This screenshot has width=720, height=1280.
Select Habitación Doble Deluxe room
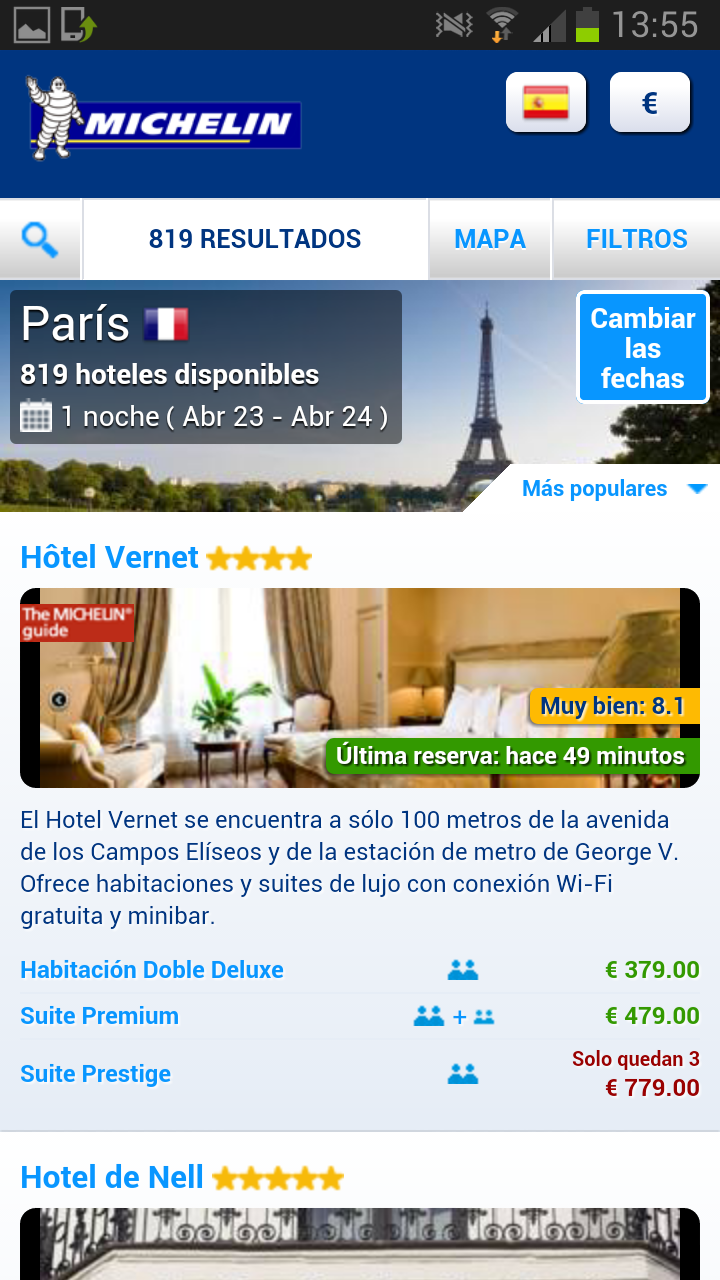tap(152, 970)
